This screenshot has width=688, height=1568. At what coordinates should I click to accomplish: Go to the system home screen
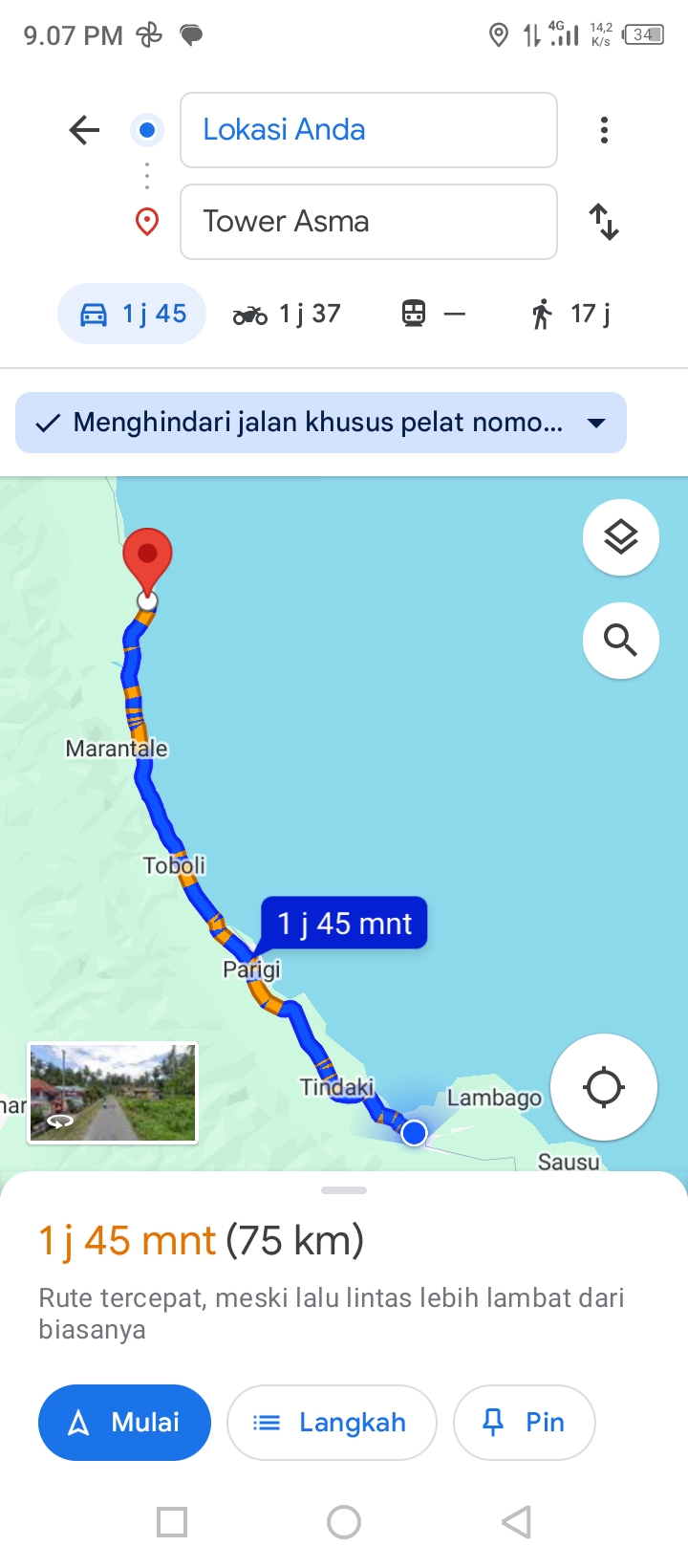[x=344, y=1522]
